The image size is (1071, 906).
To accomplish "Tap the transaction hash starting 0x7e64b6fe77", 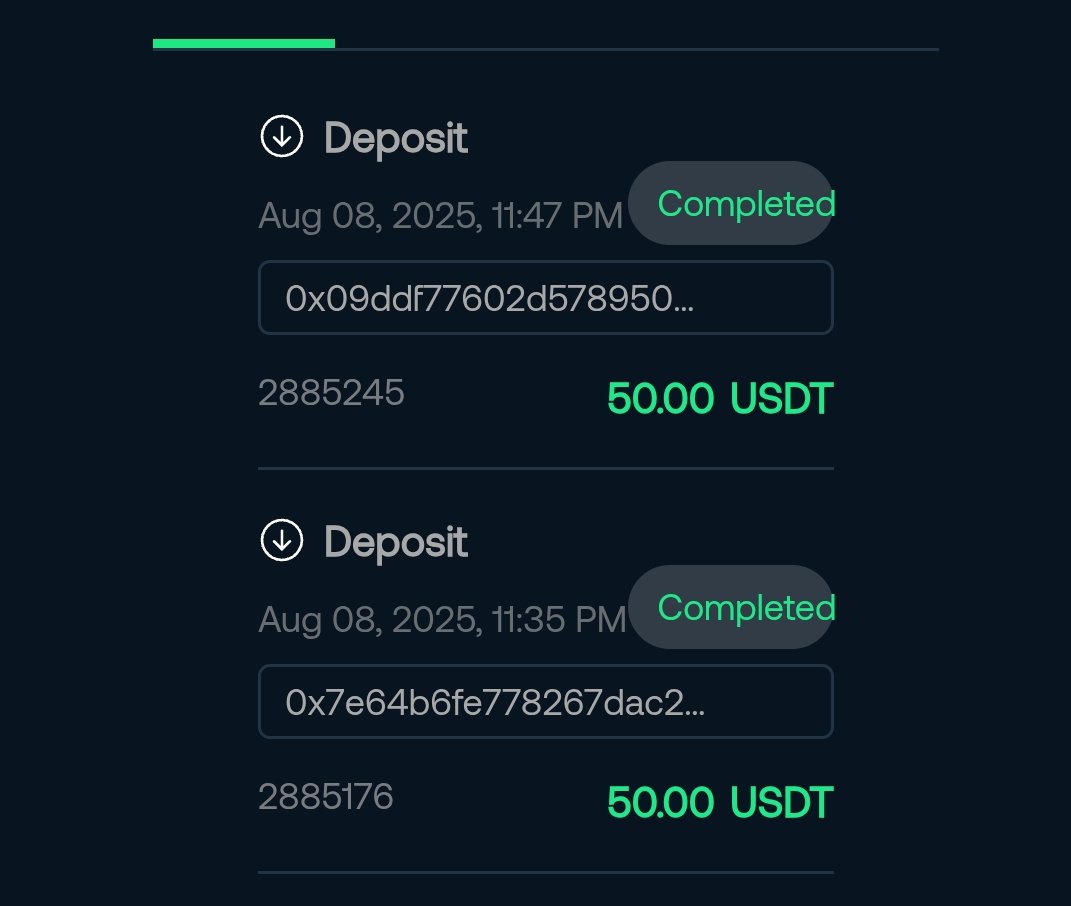I will (545, 702).
